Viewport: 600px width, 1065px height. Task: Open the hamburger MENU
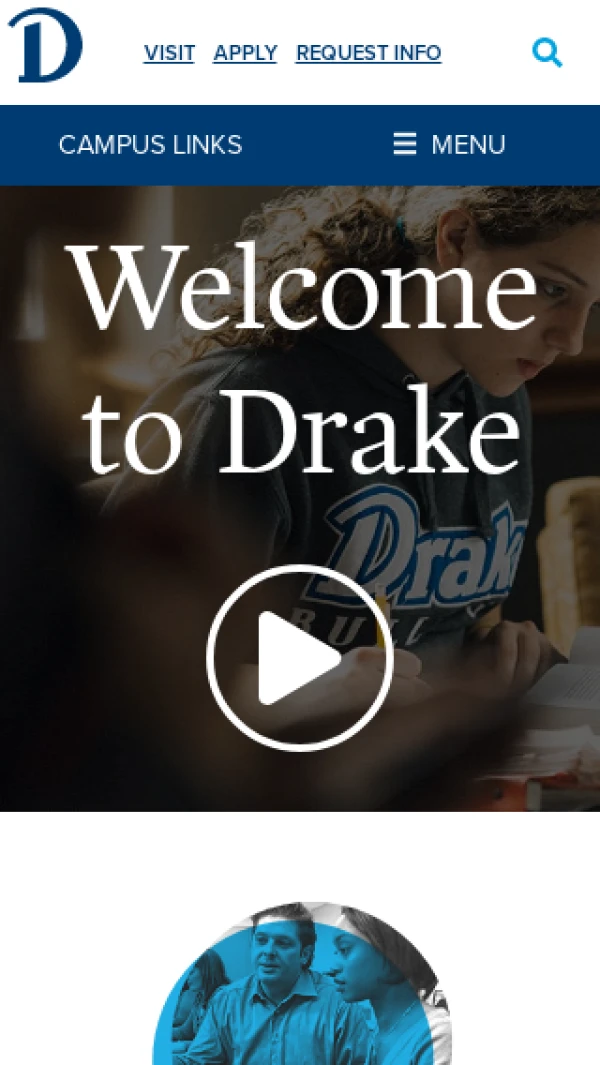(449, 145)
